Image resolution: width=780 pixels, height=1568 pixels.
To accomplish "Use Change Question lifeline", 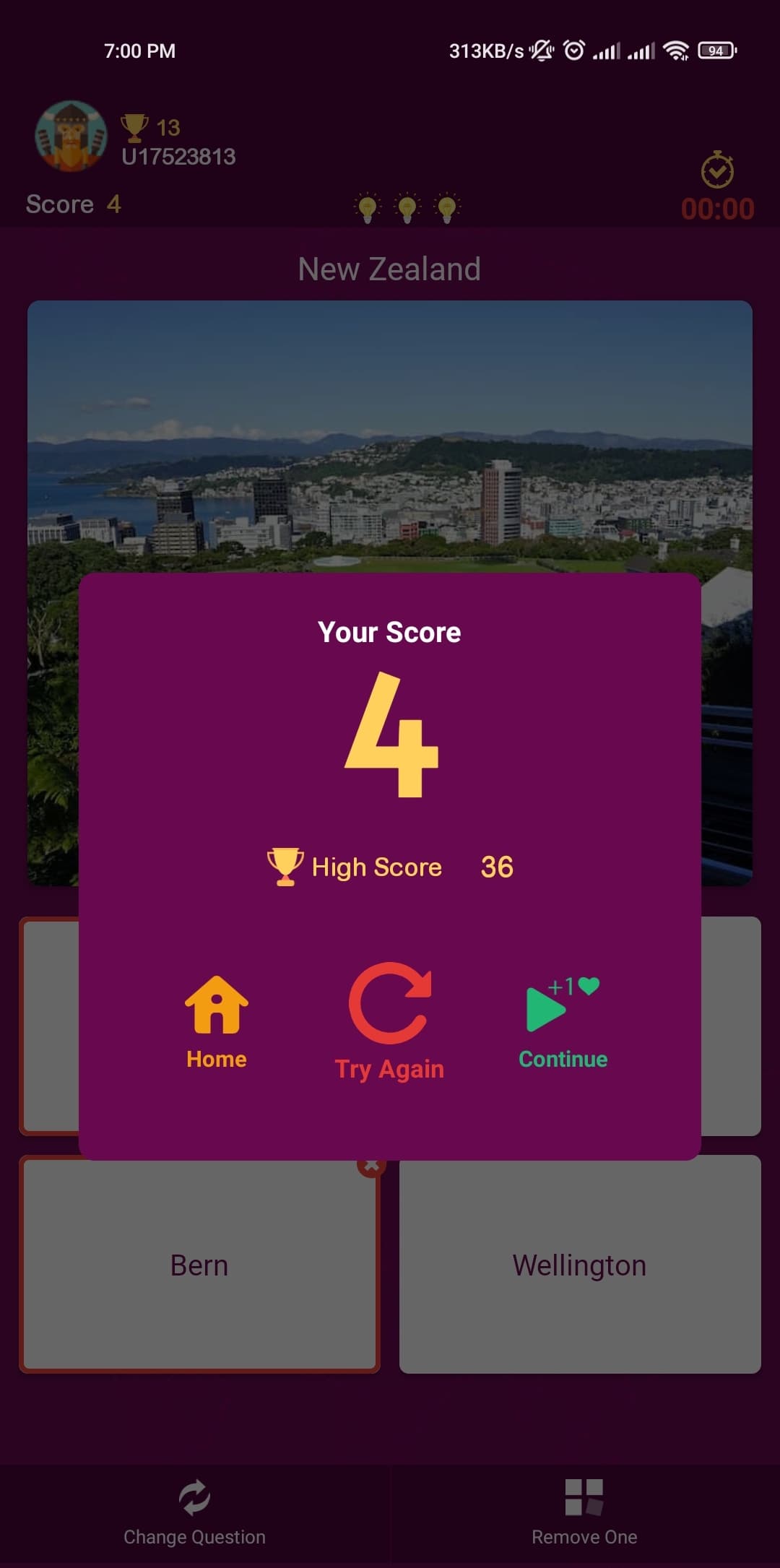I will point(194,1512).
